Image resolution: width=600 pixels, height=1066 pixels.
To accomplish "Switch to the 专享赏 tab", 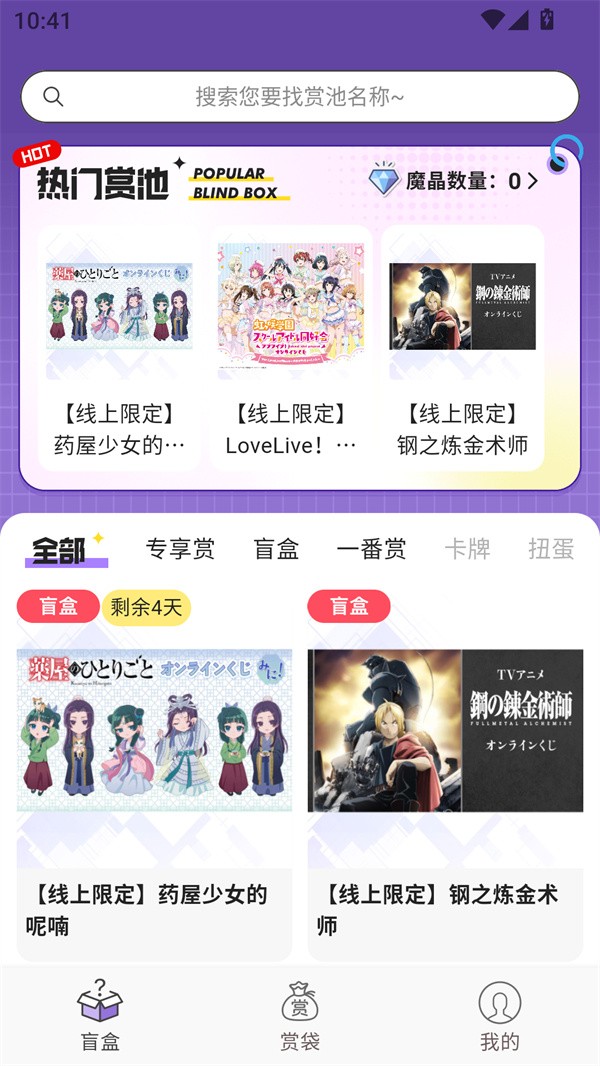I will [180, 549].
